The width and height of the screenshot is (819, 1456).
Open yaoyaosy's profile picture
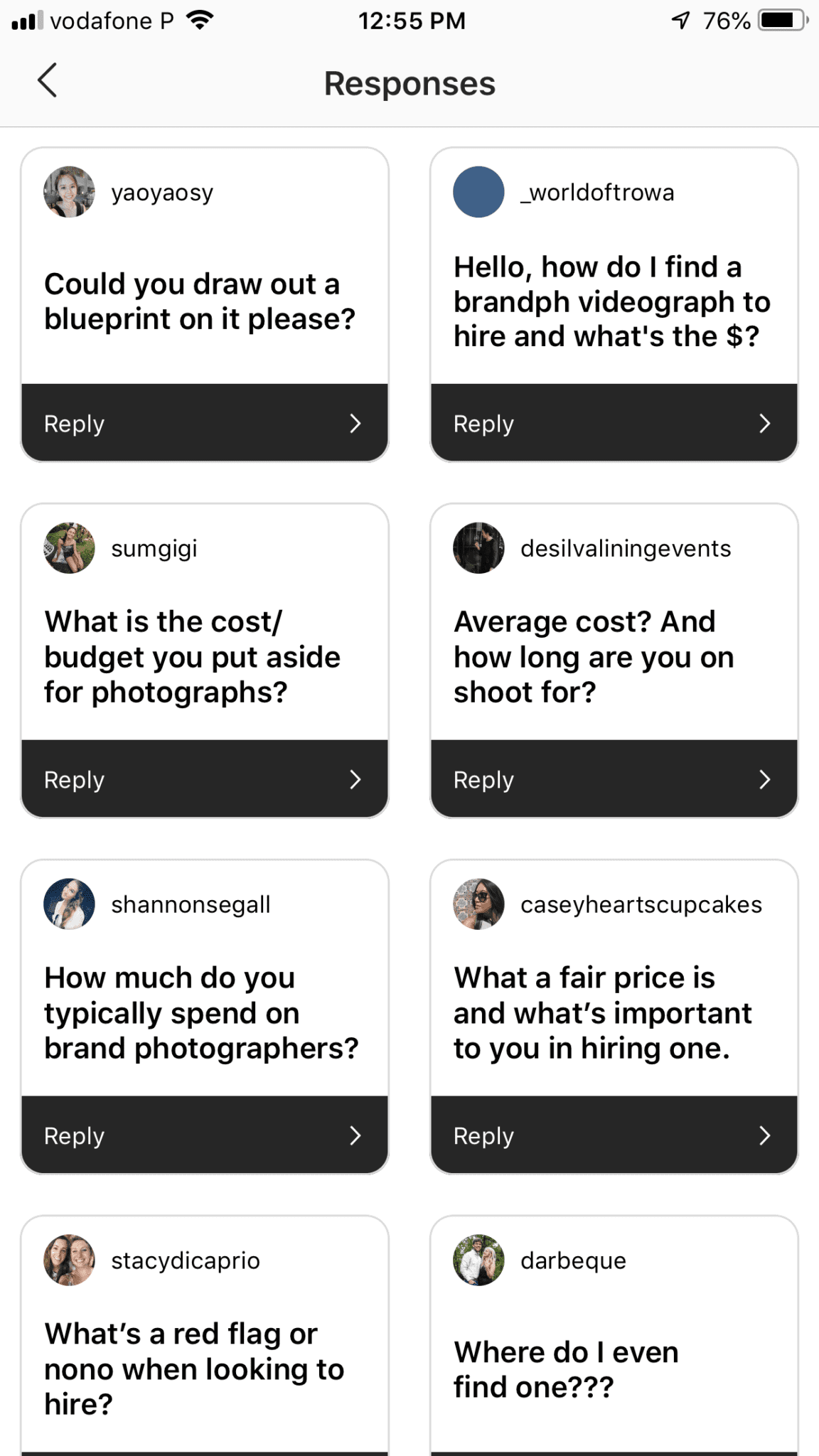[69, 192]
